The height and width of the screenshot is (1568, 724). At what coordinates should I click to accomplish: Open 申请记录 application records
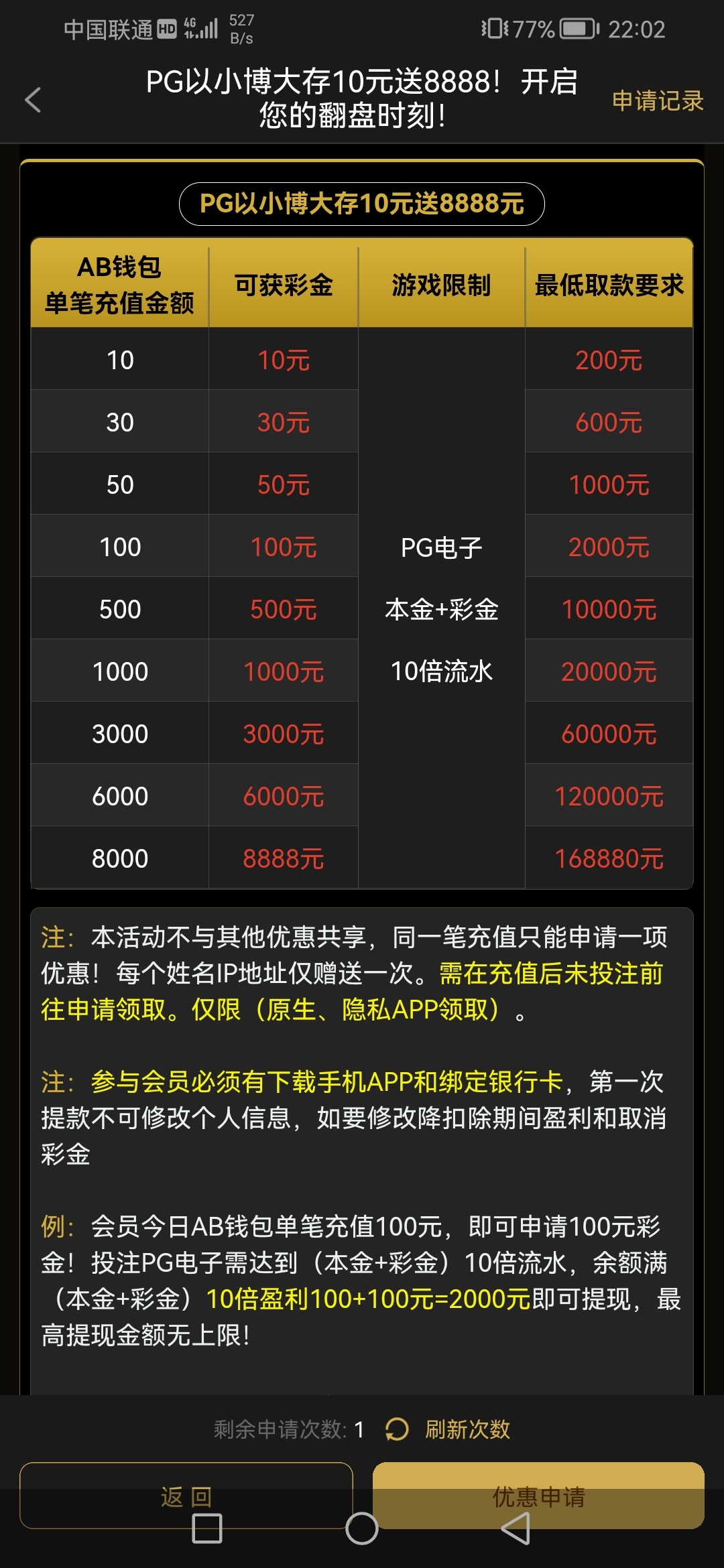[x=657, y=101]
